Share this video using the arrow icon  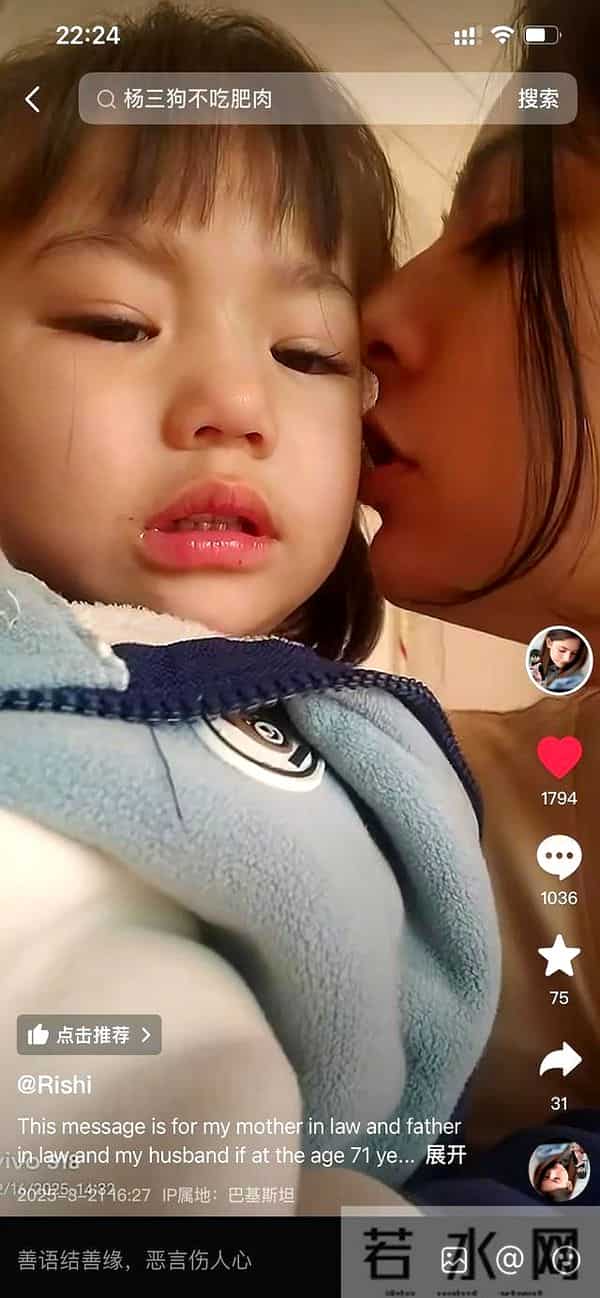pos(559,1061)
